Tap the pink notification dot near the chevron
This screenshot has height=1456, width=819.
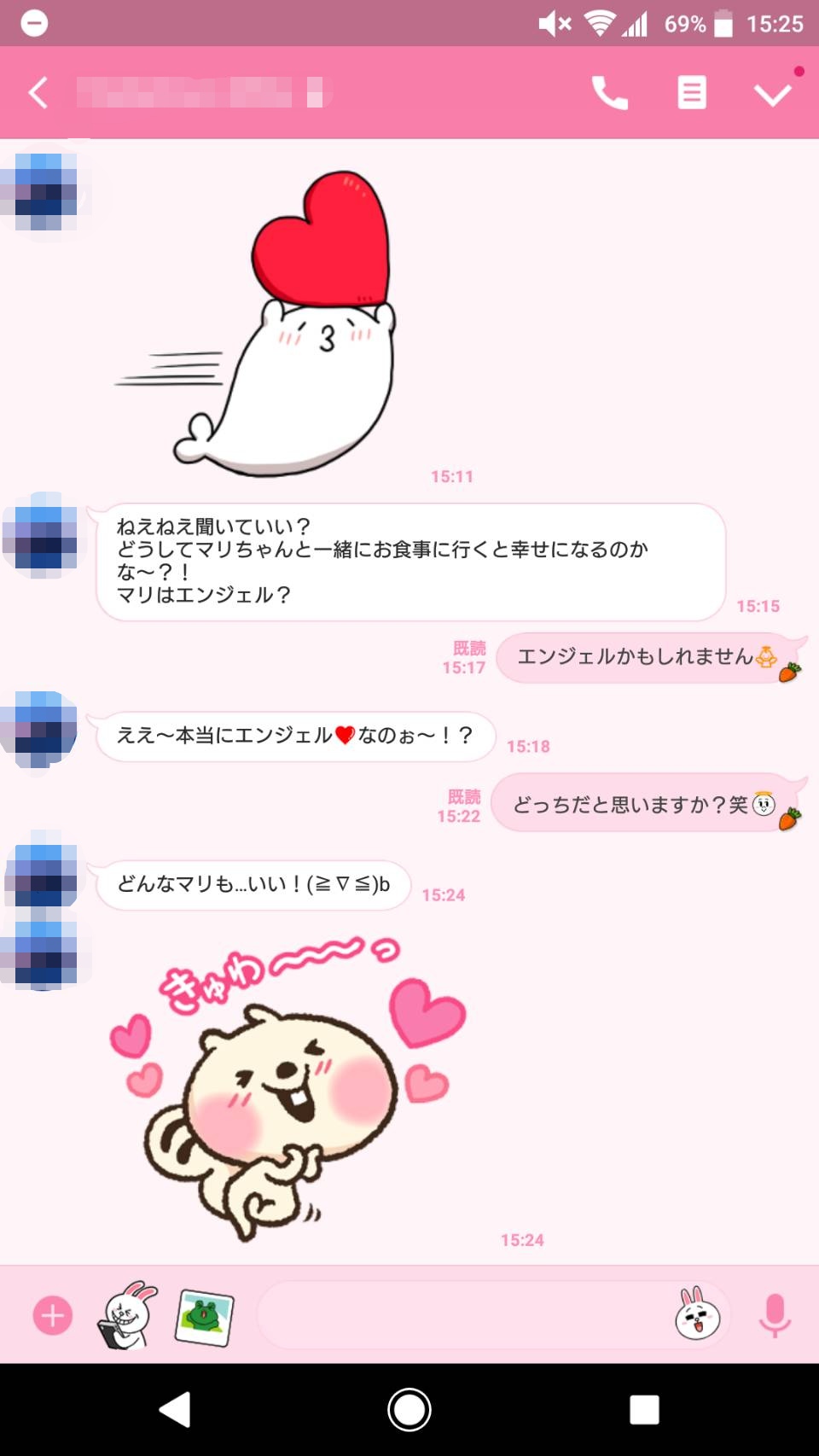(x=799, y=72)
